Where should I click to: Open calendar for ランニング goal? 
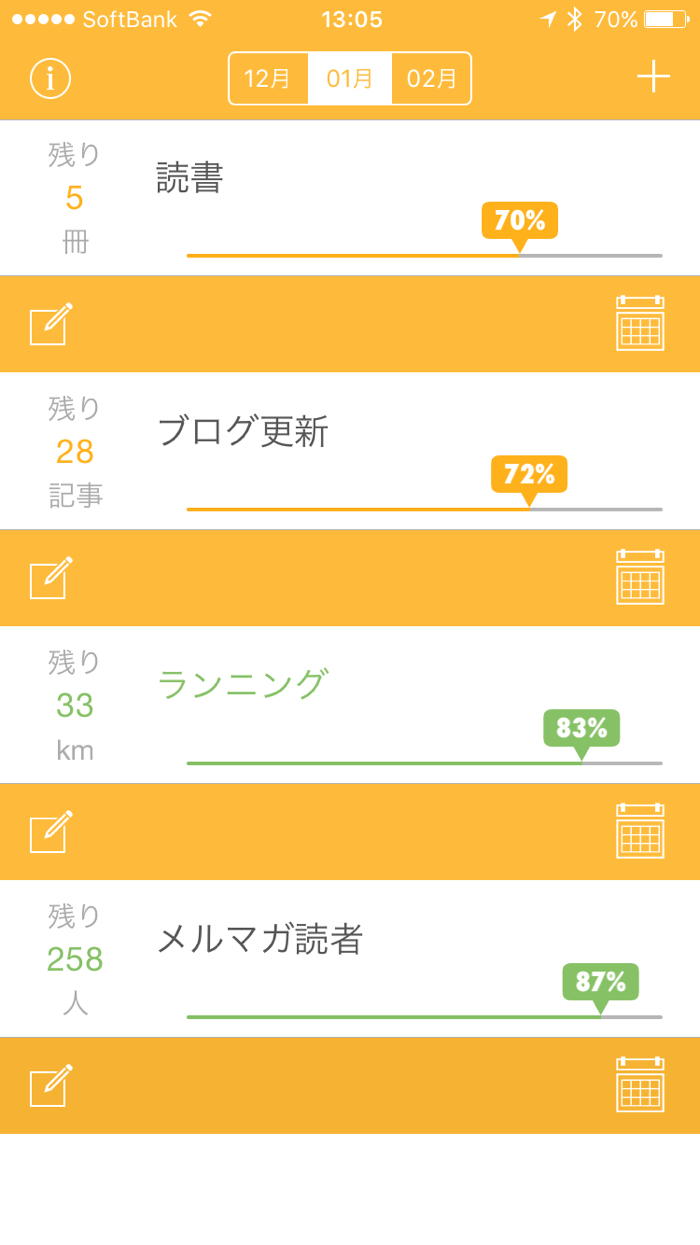[x=640, y=831]
